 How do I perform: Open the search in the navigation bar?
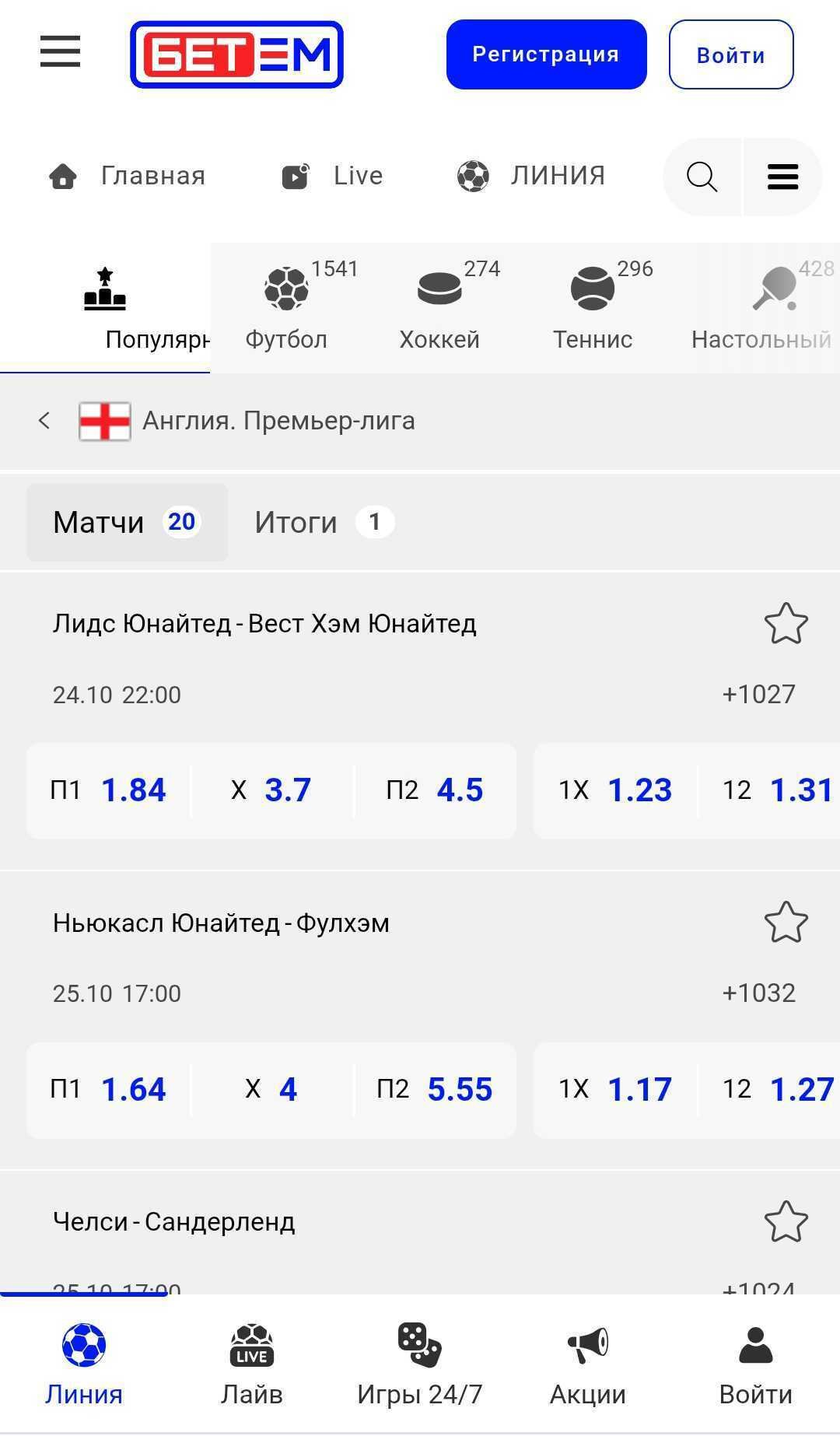click(x=702, y=177)
